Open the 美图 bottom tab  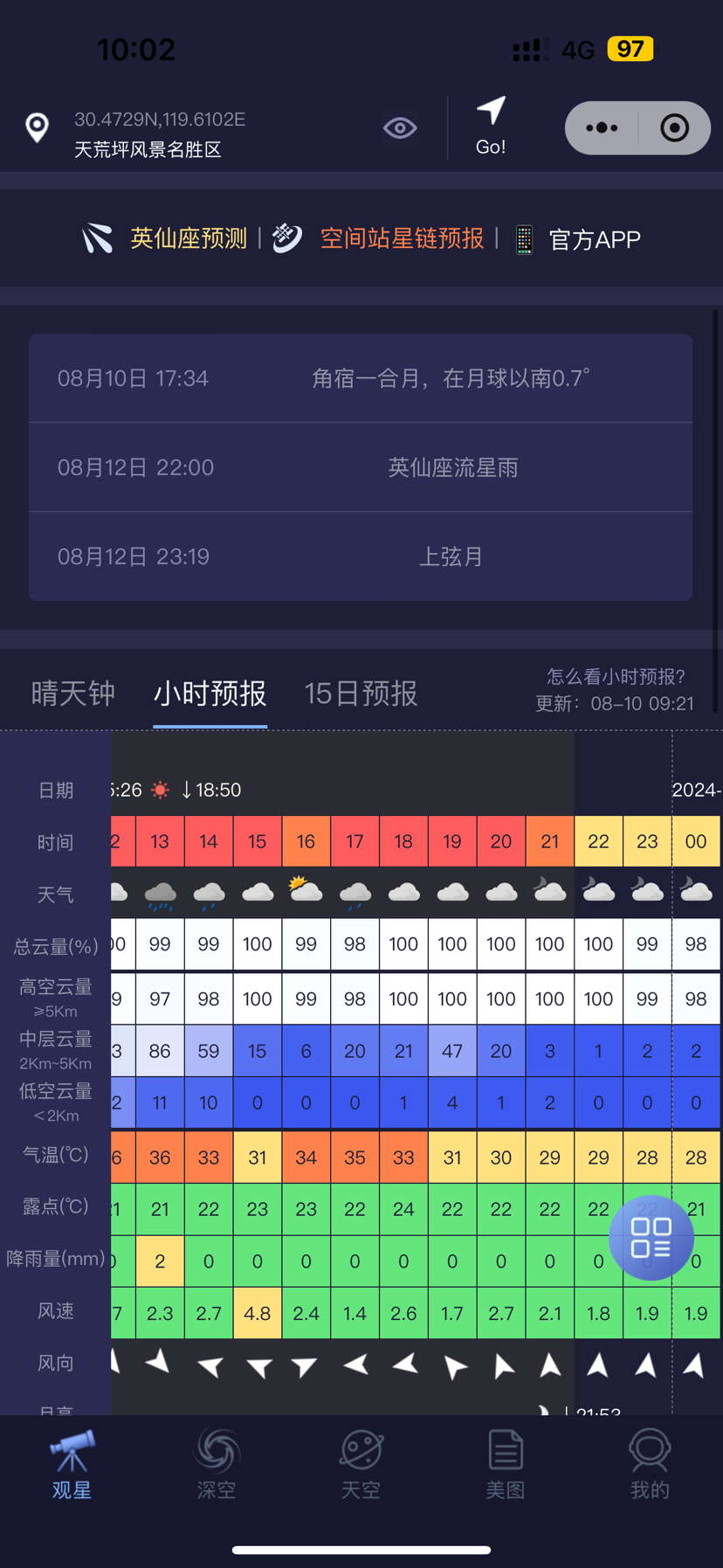tap(506, 1464)
